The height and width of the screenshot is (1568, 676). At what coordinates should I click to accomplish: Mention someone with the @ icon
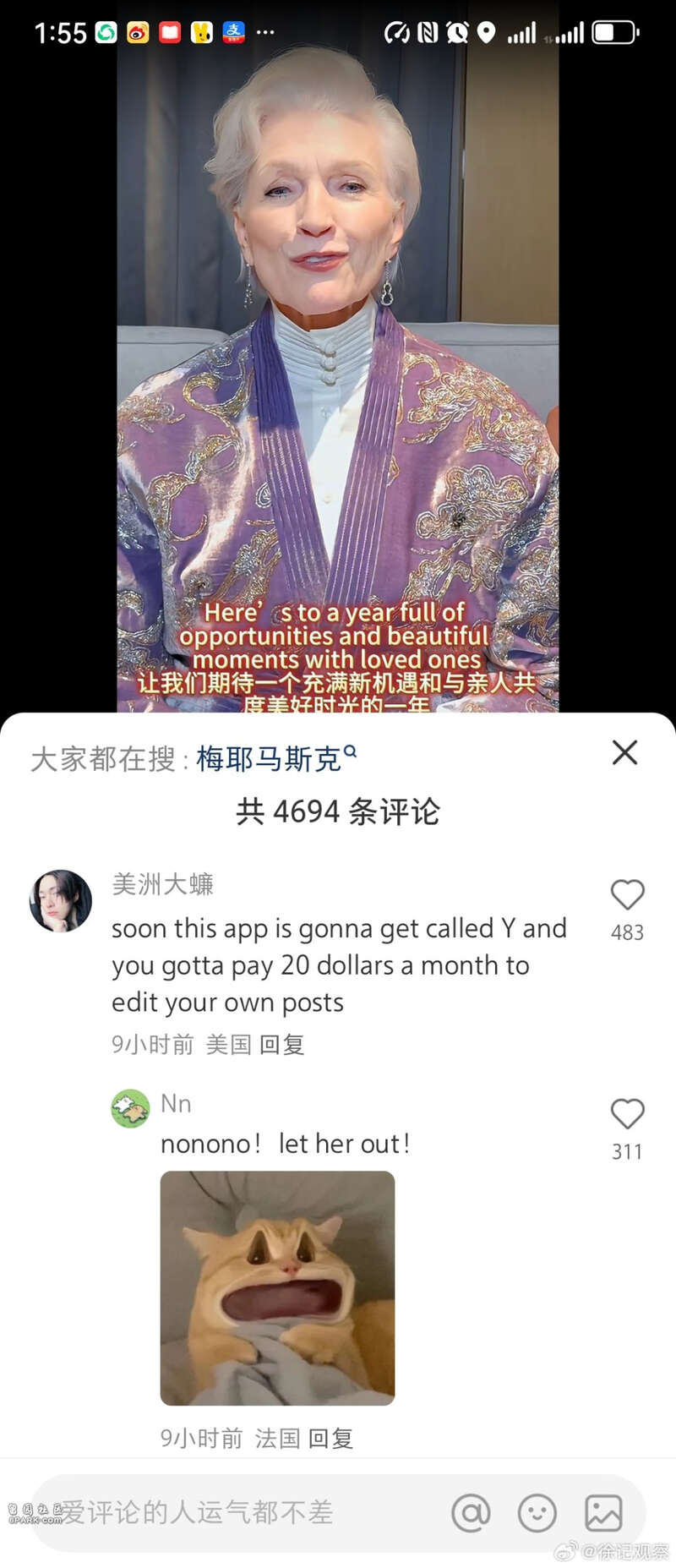point(471,1512)
